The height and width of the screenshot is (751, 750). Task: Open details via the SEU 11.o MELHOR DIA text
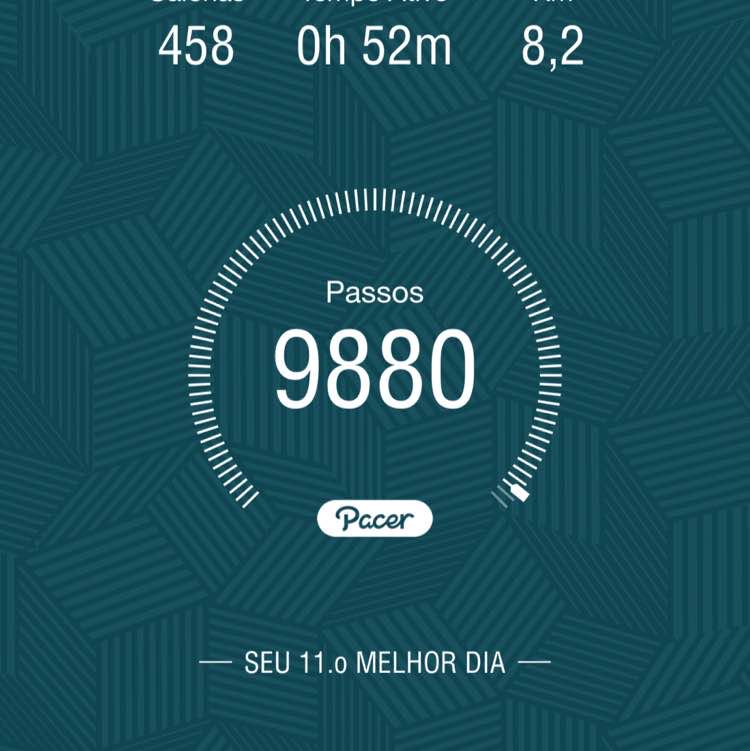click(x=375, y=662)
